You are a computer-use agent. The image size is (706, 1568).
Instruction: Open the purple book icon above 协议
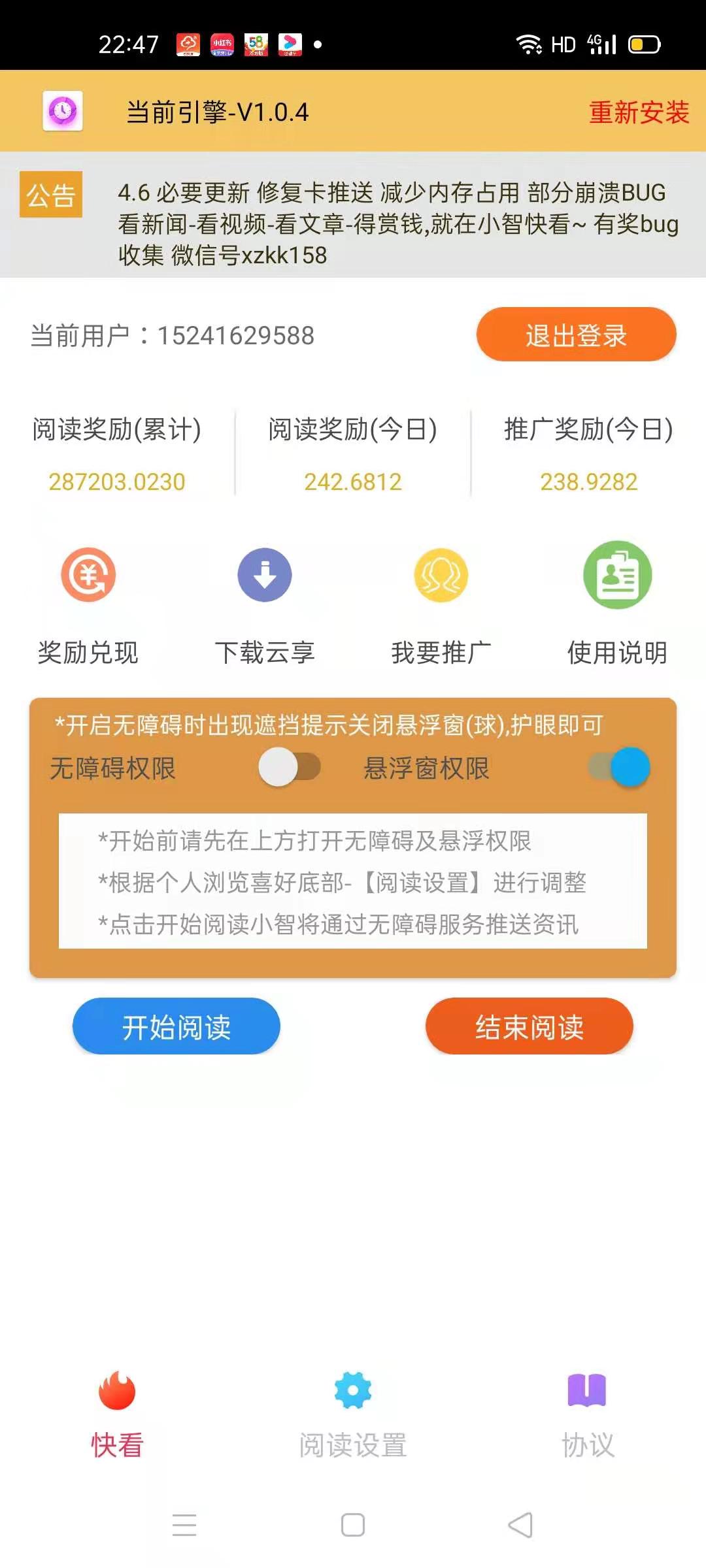pos(588,1391)
